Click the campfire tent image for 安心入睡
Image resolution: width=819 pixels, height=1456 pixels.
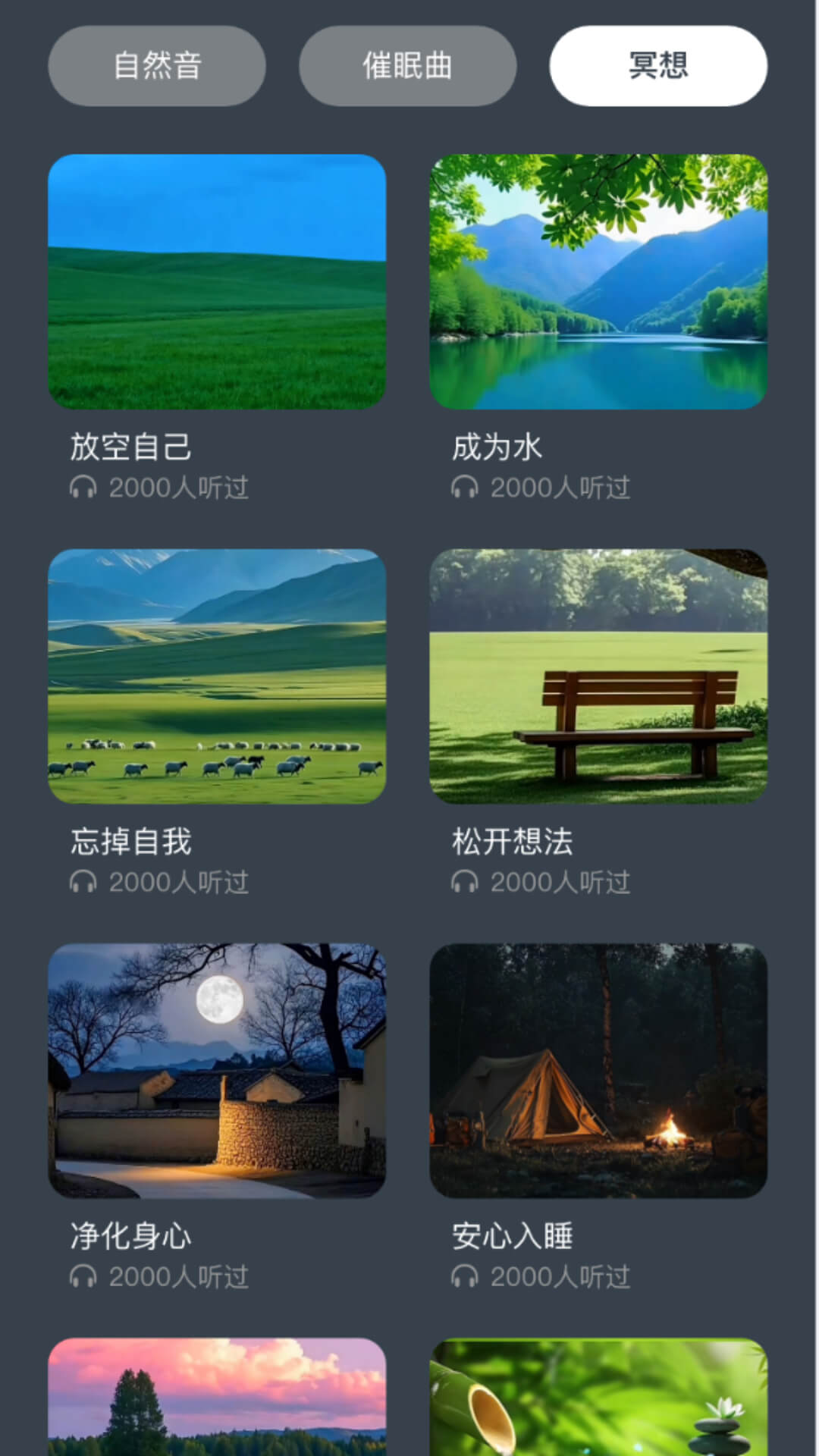[x=599, y=1073]
